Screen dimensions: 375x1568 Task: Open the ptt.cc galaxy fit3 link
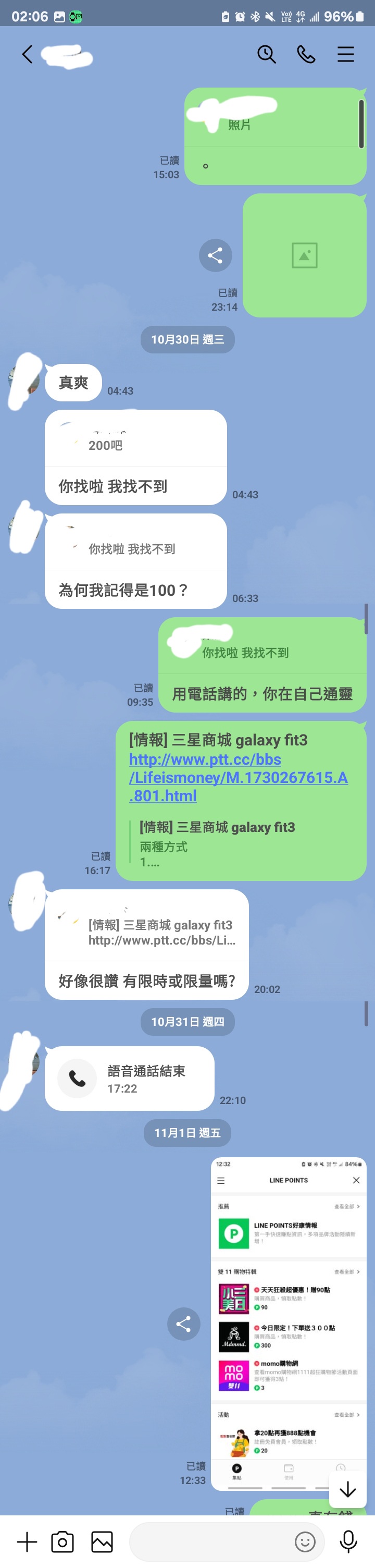[238, 777]
